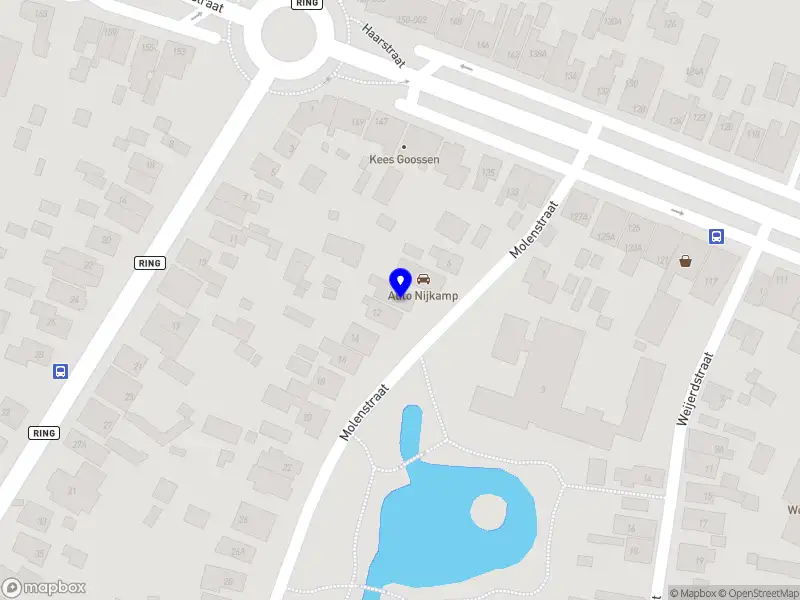The height and width of the screenshot is (600, 800).
Task: Select the Auto Nijkamp car repair icon
Action: (423, 279)
